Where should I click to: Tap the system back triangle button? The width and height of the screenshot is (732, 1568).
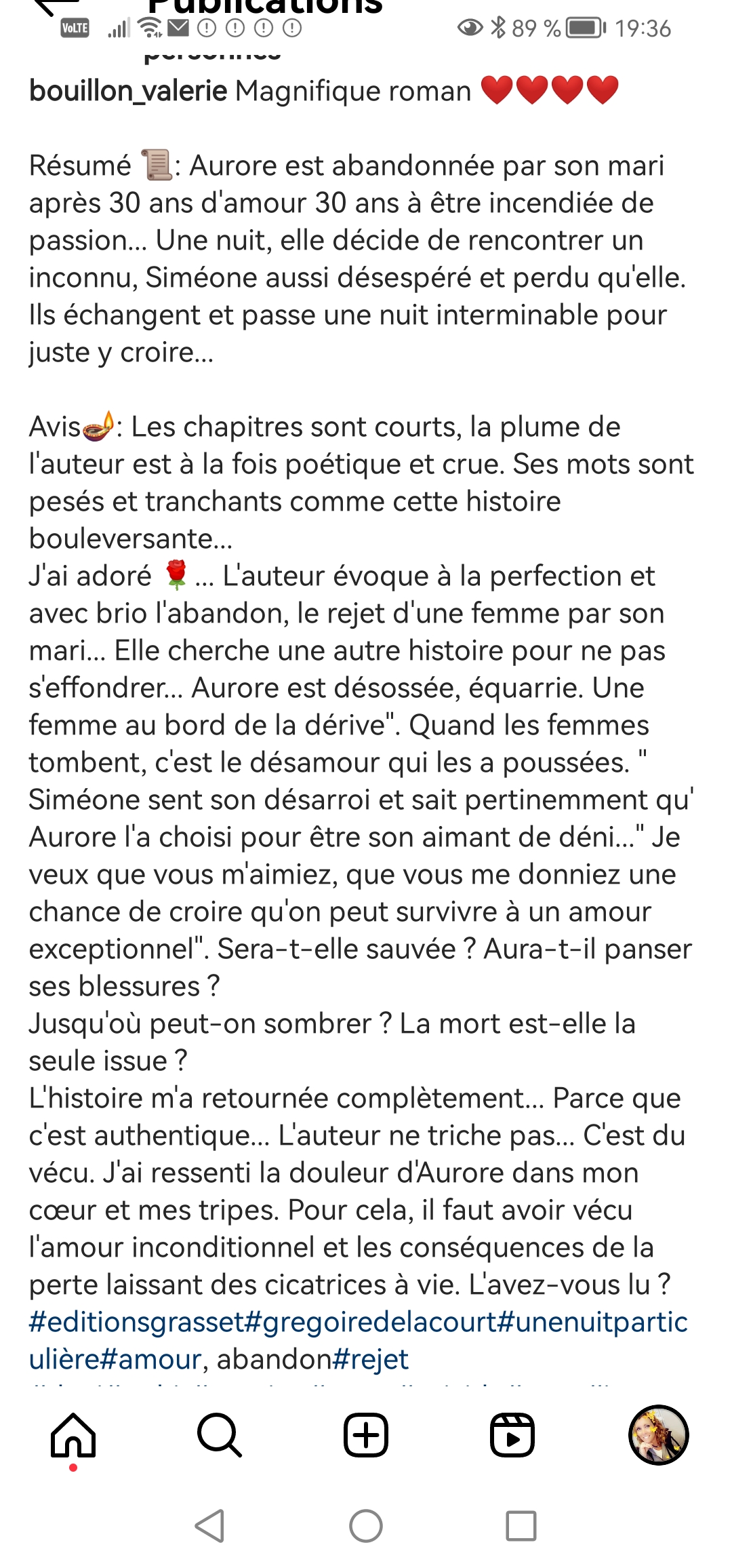(x=210, y=1526)
